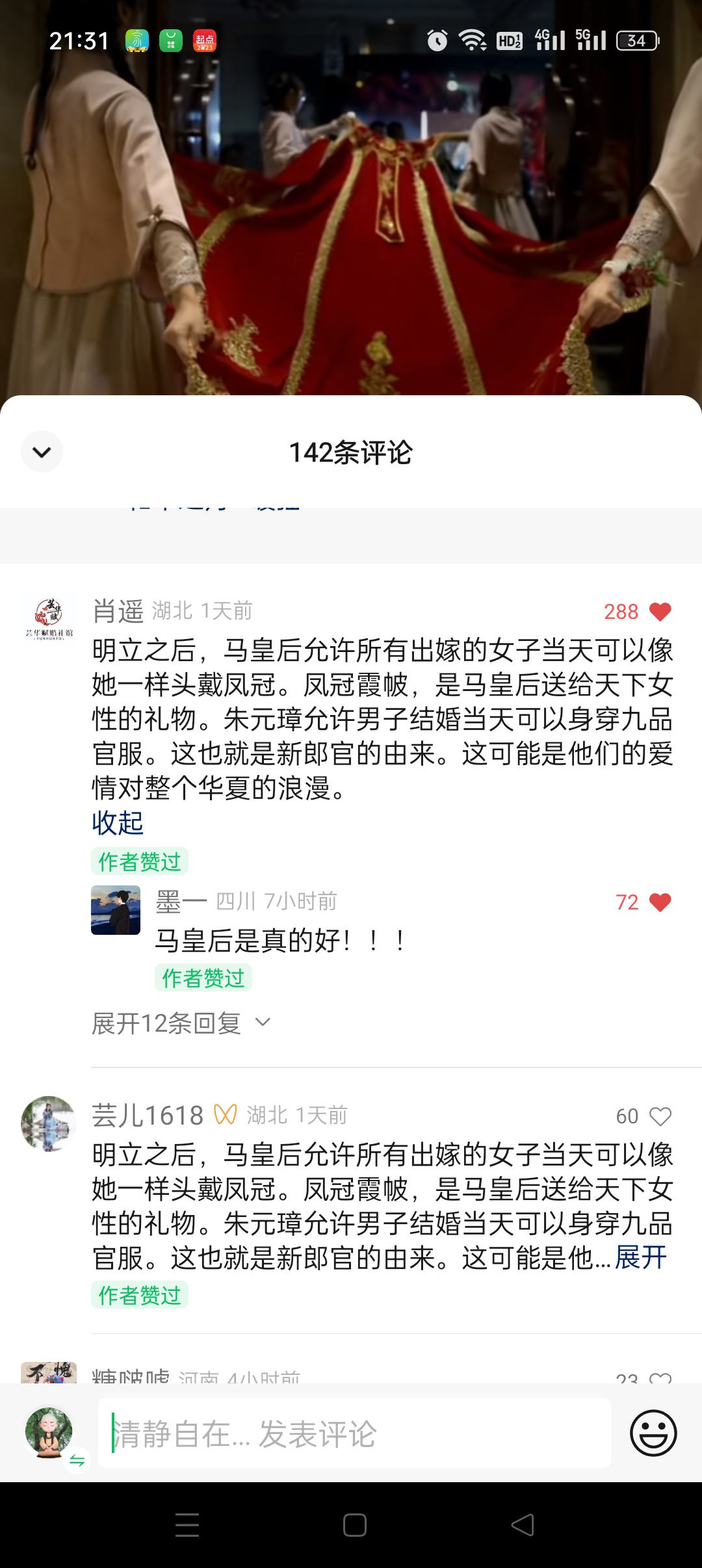Go back with the system back button
This screenshot has height=1568, width=702.
523,1525
